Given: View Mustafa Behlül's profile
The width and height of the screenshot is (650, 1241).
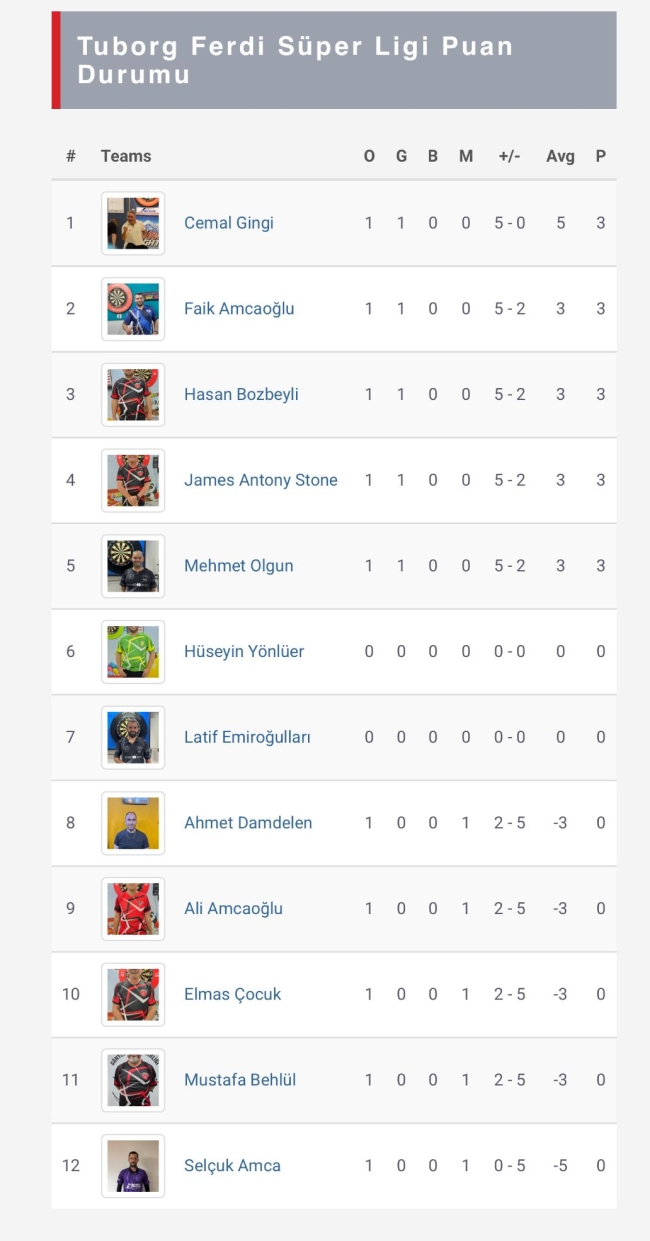Looking at the screenshot, I should pyautogui.click(x=240, y=1080).
